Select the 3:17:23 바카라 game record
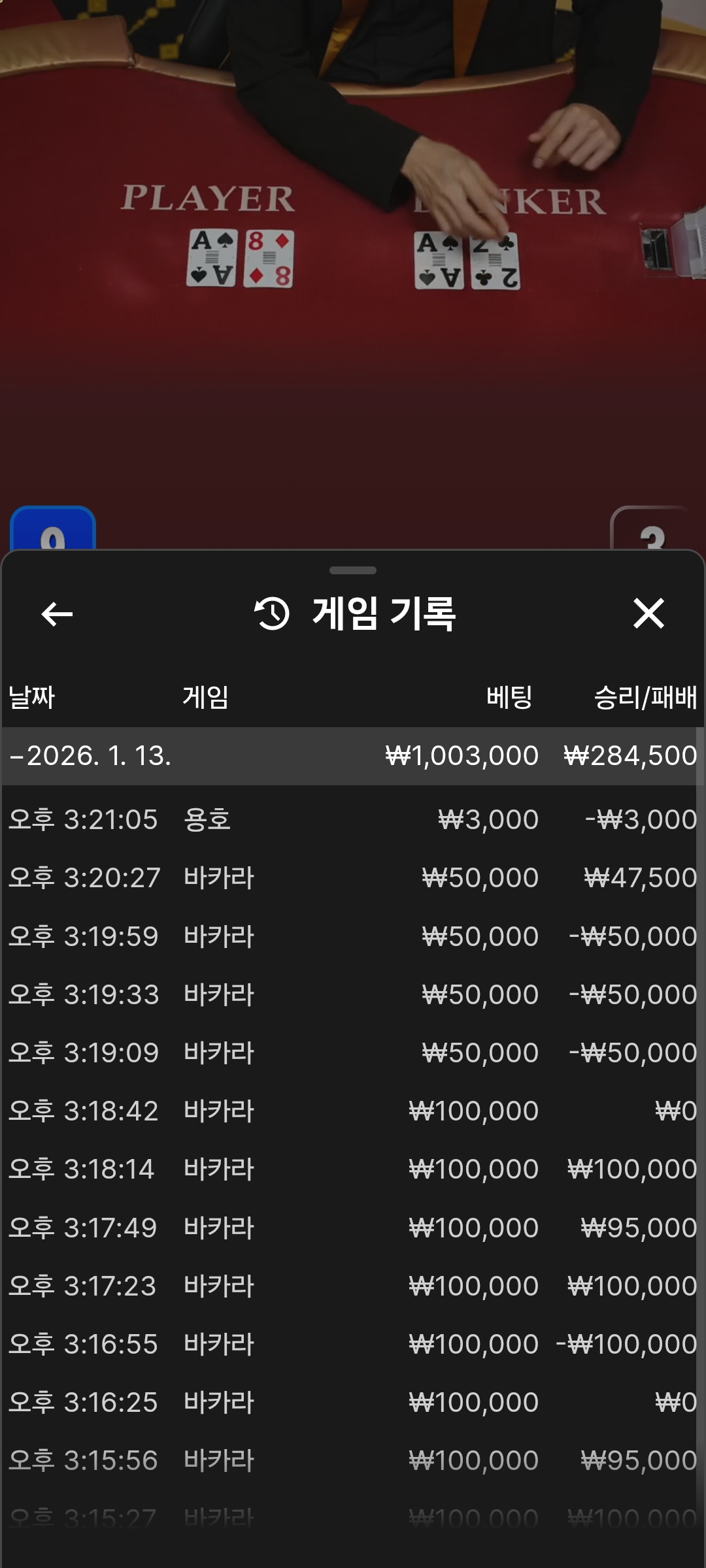706x1568 pixels. pos(353,1286)
